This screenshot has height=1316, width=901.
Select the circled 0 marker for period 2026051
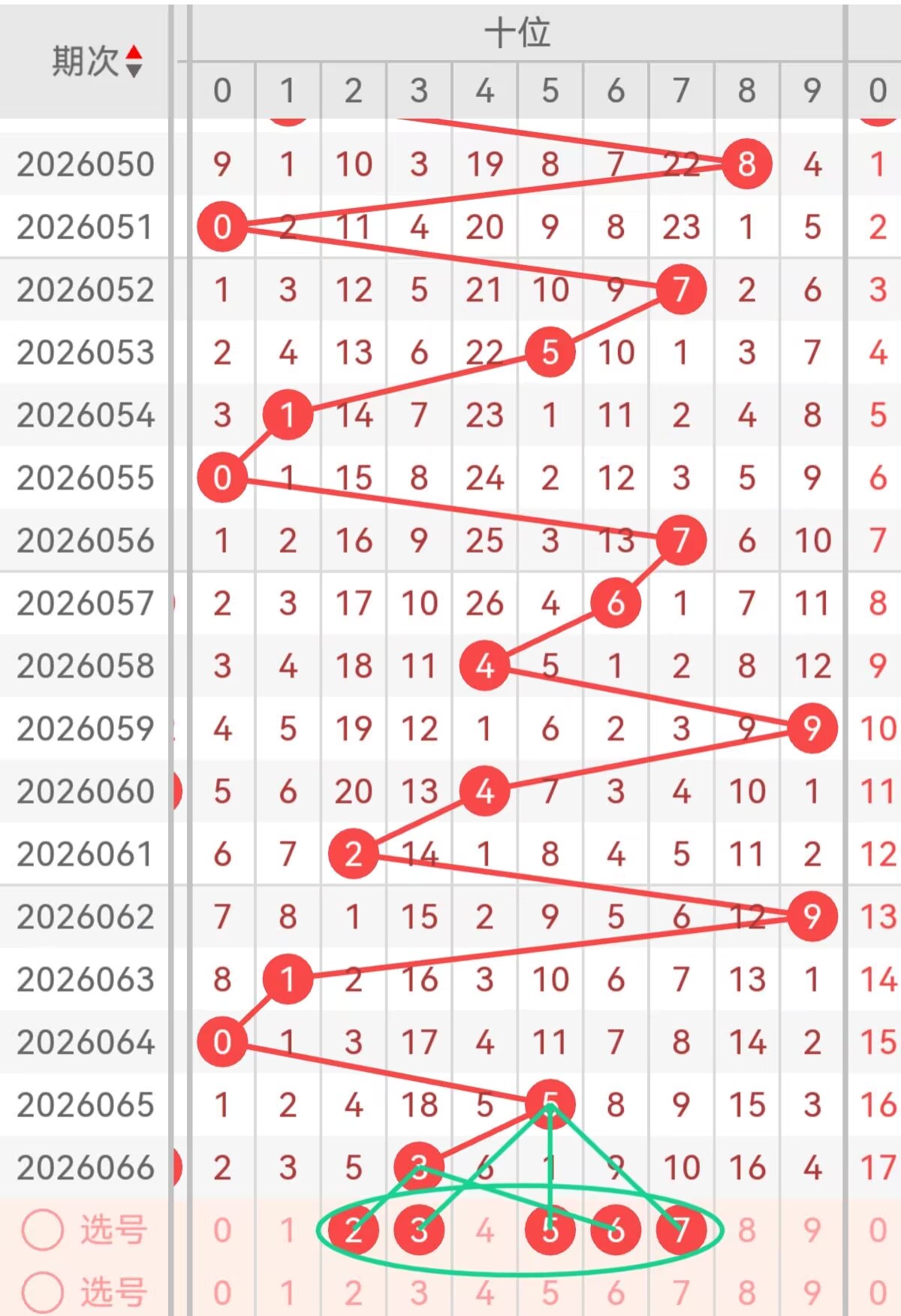222,225
